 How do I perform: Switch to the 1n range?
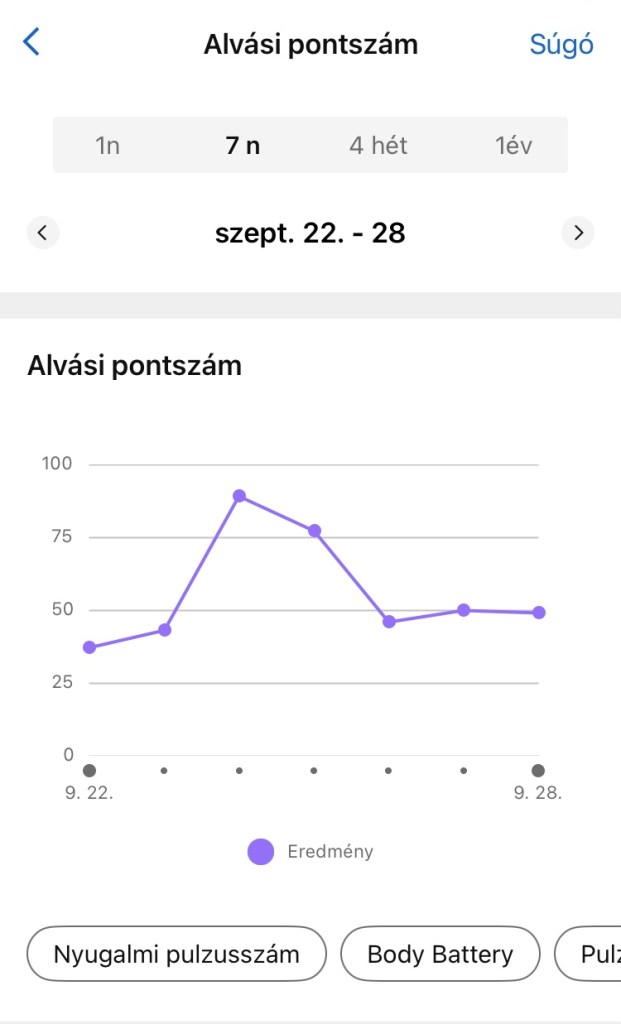pos(108,146)
